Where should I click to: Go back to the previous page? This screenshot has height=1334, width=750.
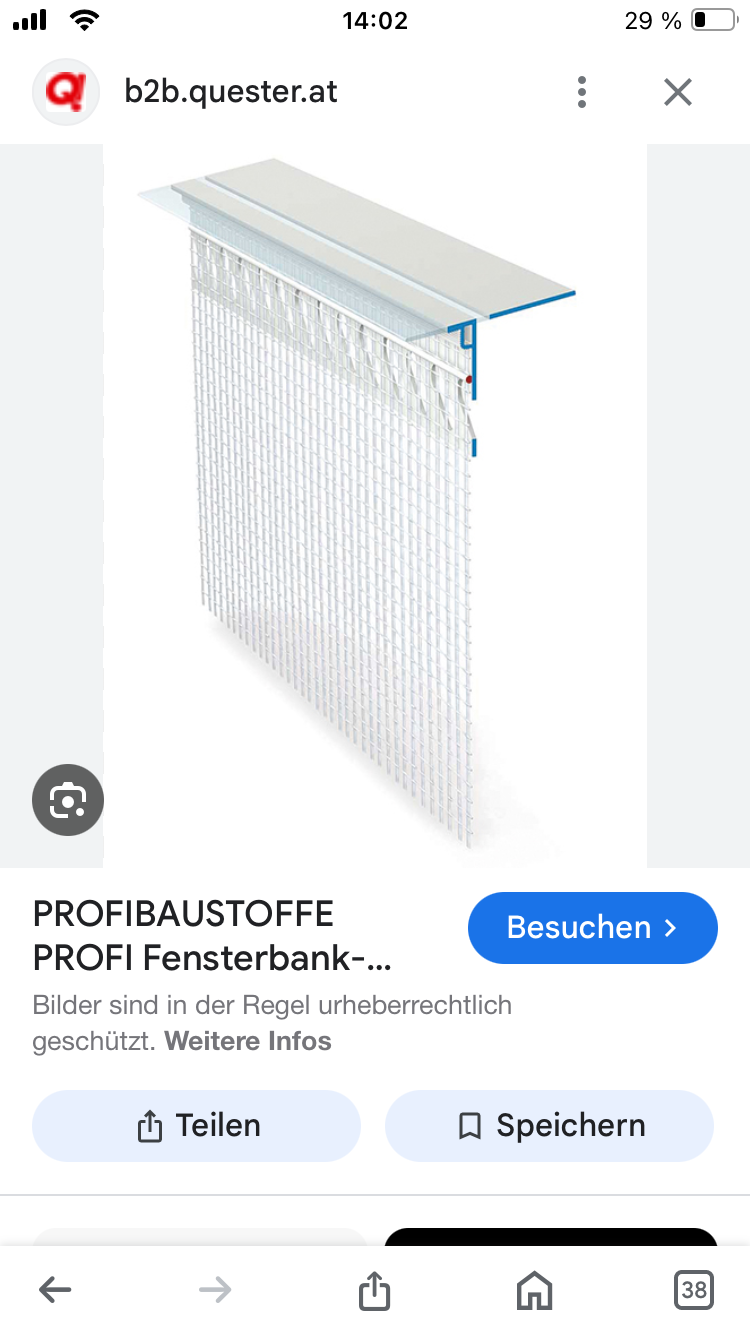coord(55,1290)
